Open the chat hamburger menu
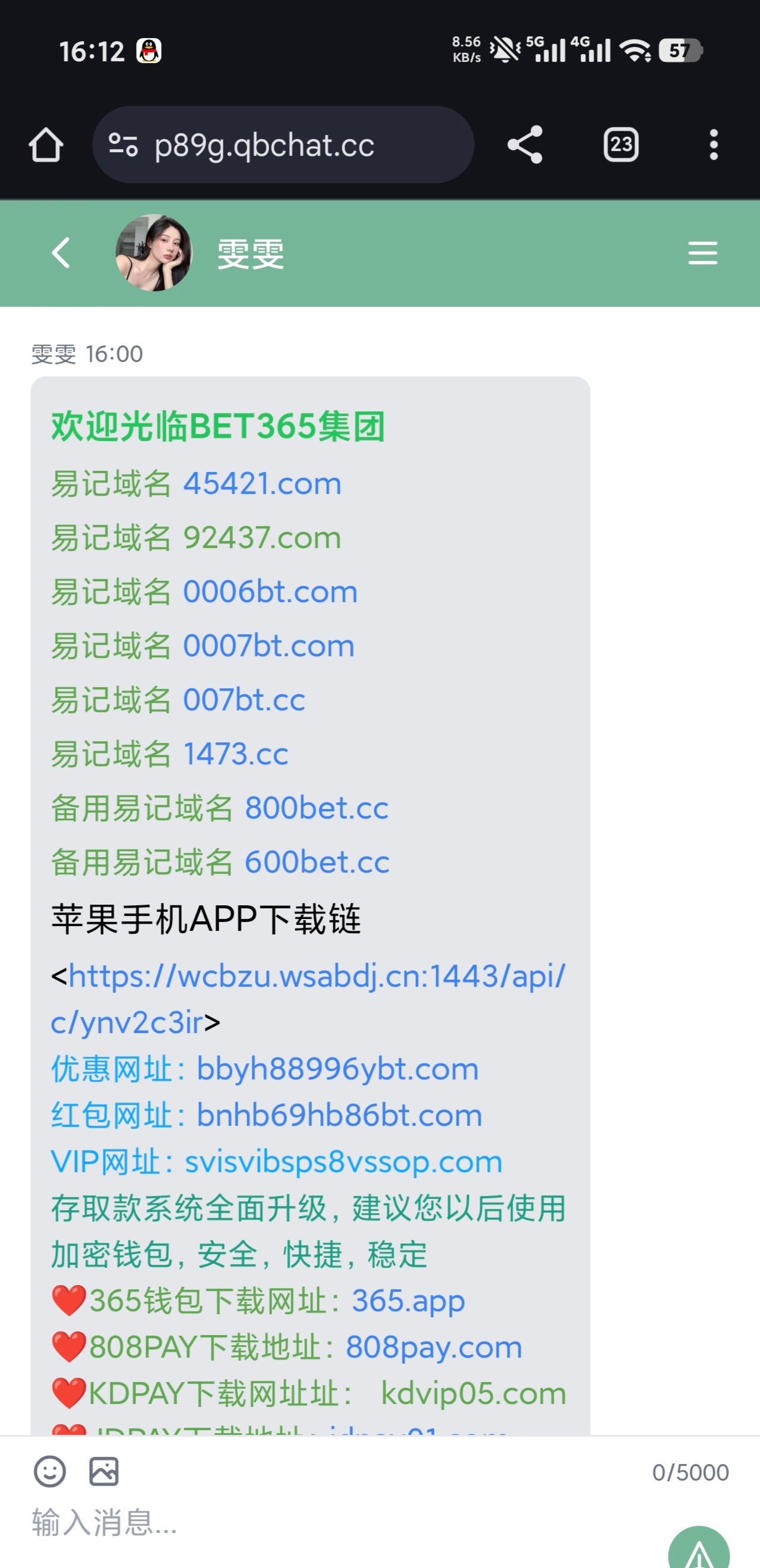 [702, 253]
